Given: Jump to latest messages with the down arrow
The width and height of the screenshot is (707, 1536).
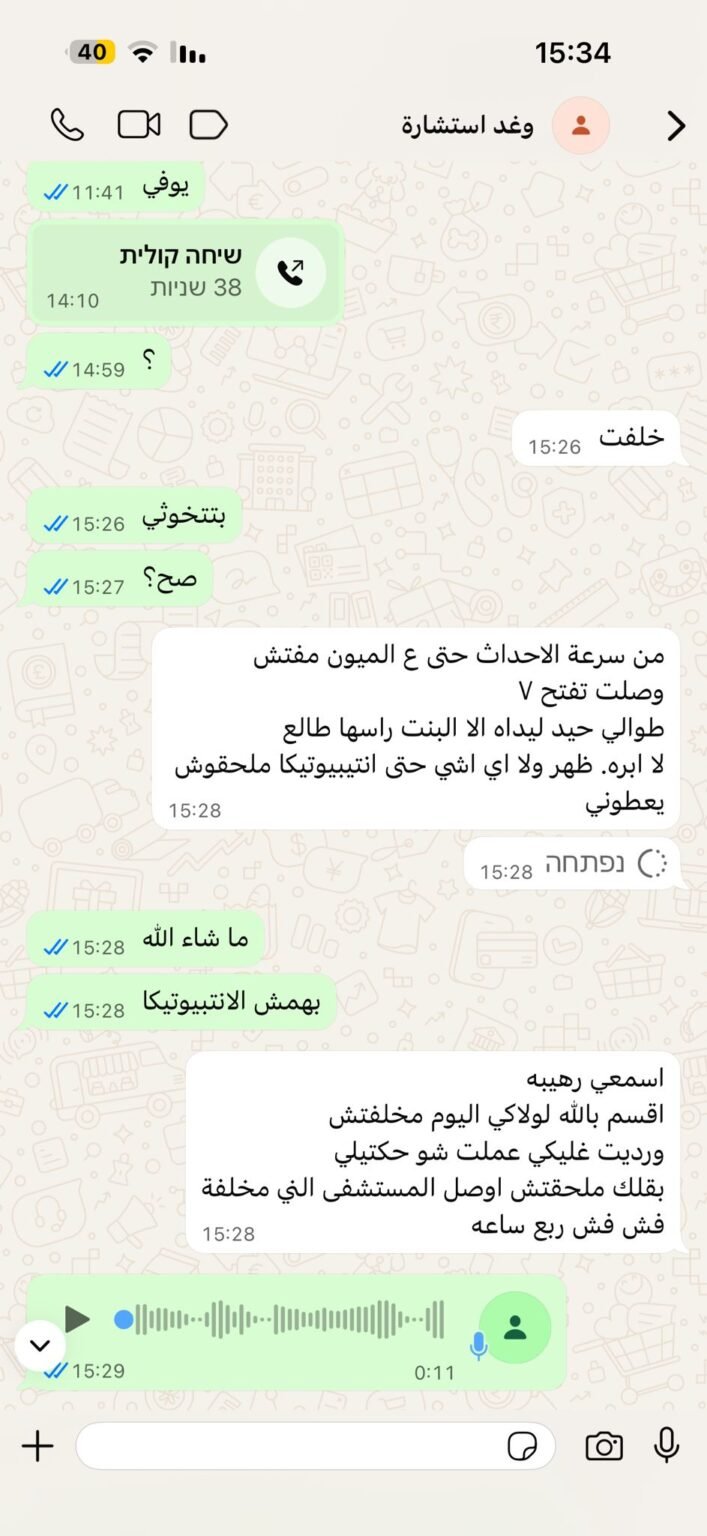Looking at the screenshot, I should [x=40, y=1345].
